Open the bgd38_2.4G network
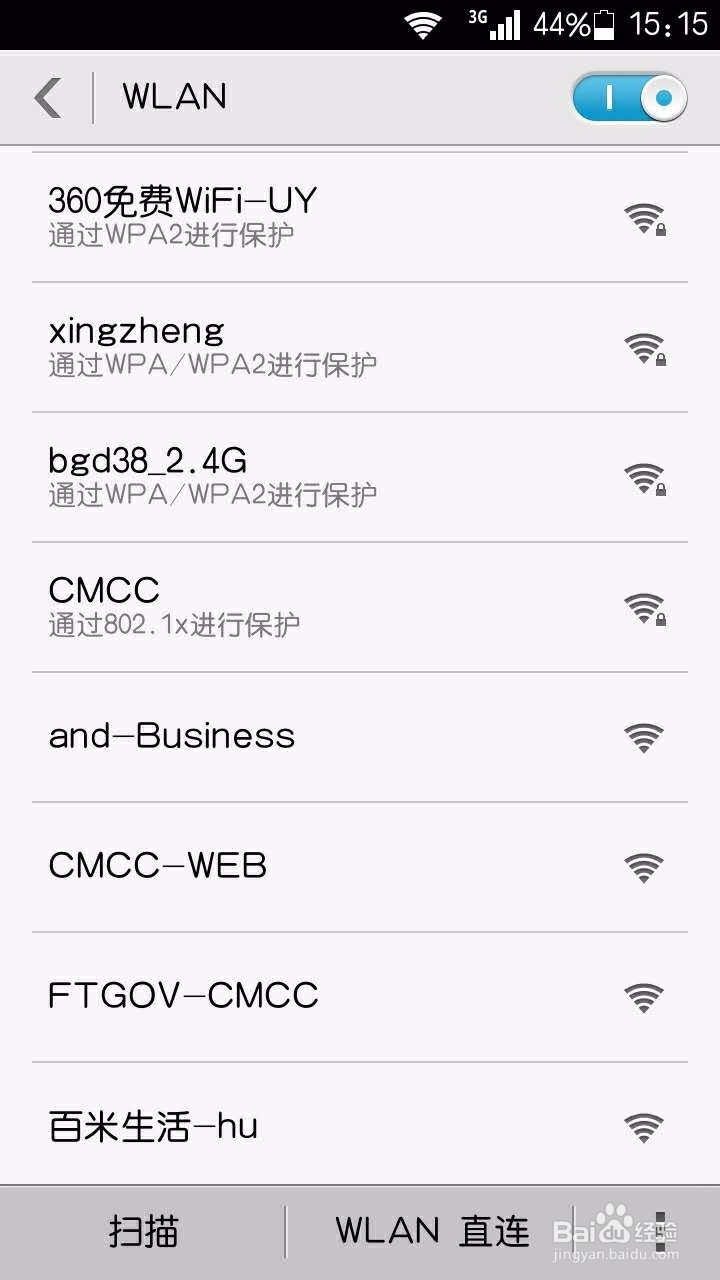This screenshot has height=1280, width=720. [360, 477]
